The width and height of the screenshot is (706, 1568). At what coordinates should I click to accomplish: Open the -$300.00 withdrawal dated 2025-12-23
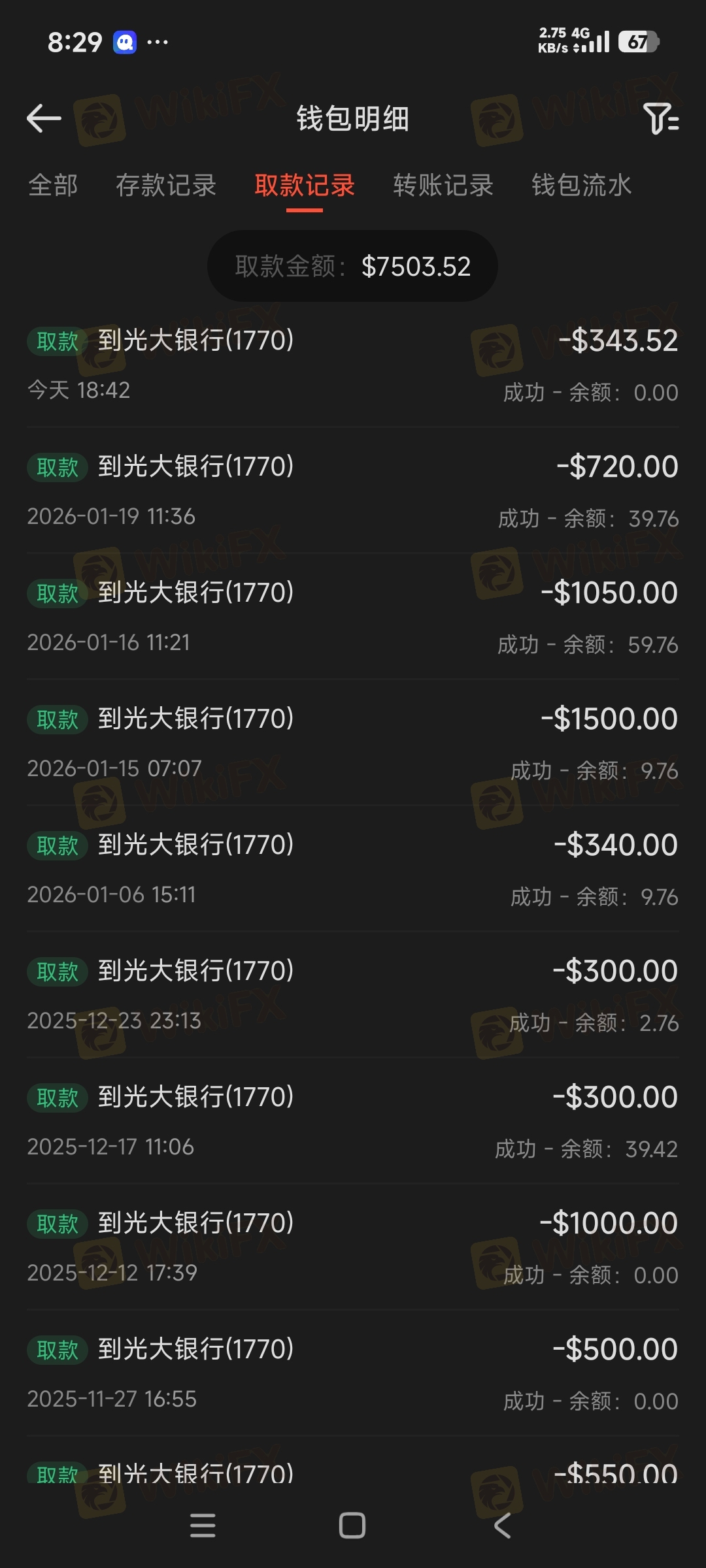click(353, 995)
